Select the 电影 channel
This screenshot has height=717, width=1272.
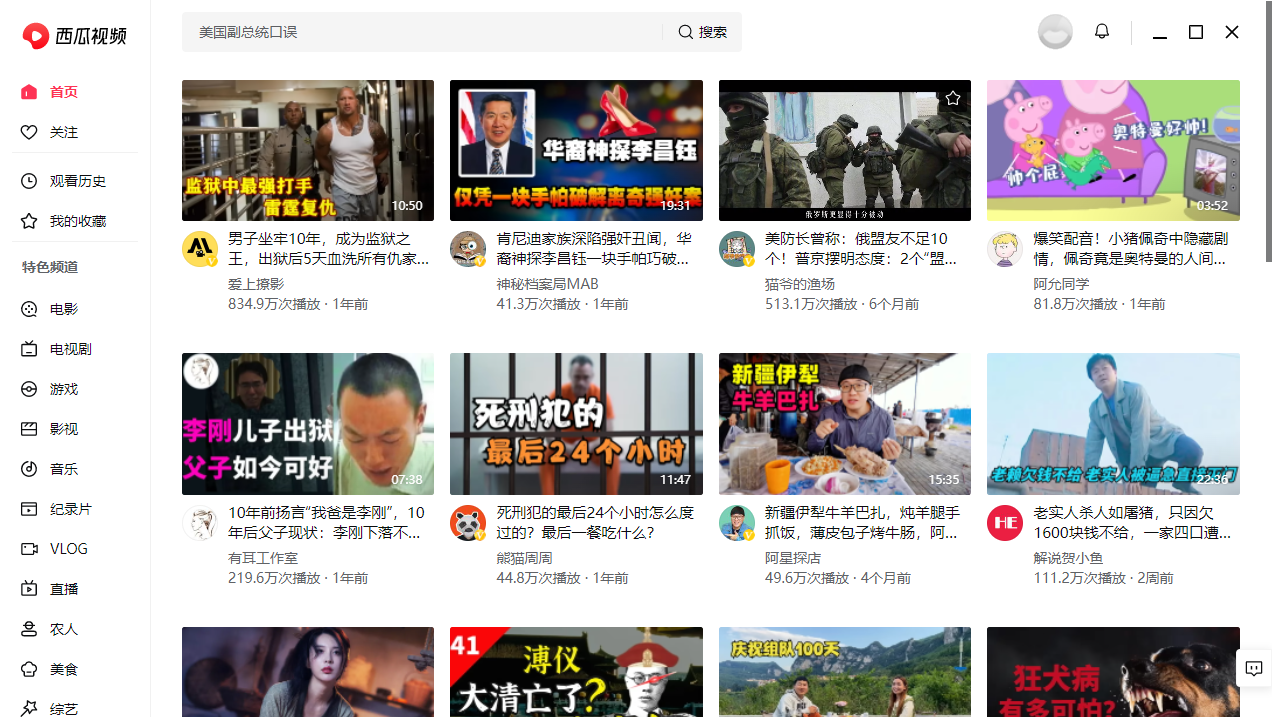pyautogui.click(x=63, y=309)
